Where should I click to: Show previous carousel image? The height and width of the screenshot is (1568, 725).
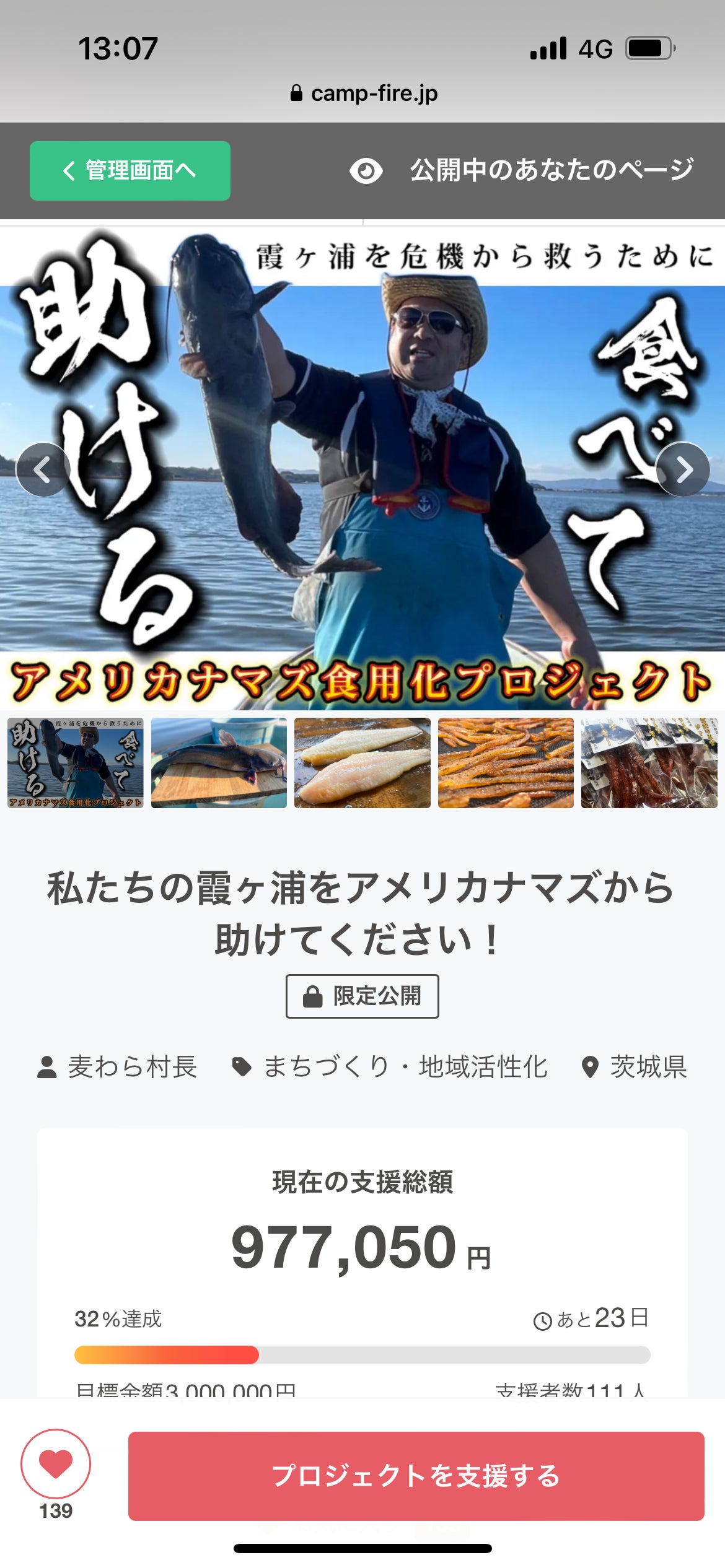[42, 469]
